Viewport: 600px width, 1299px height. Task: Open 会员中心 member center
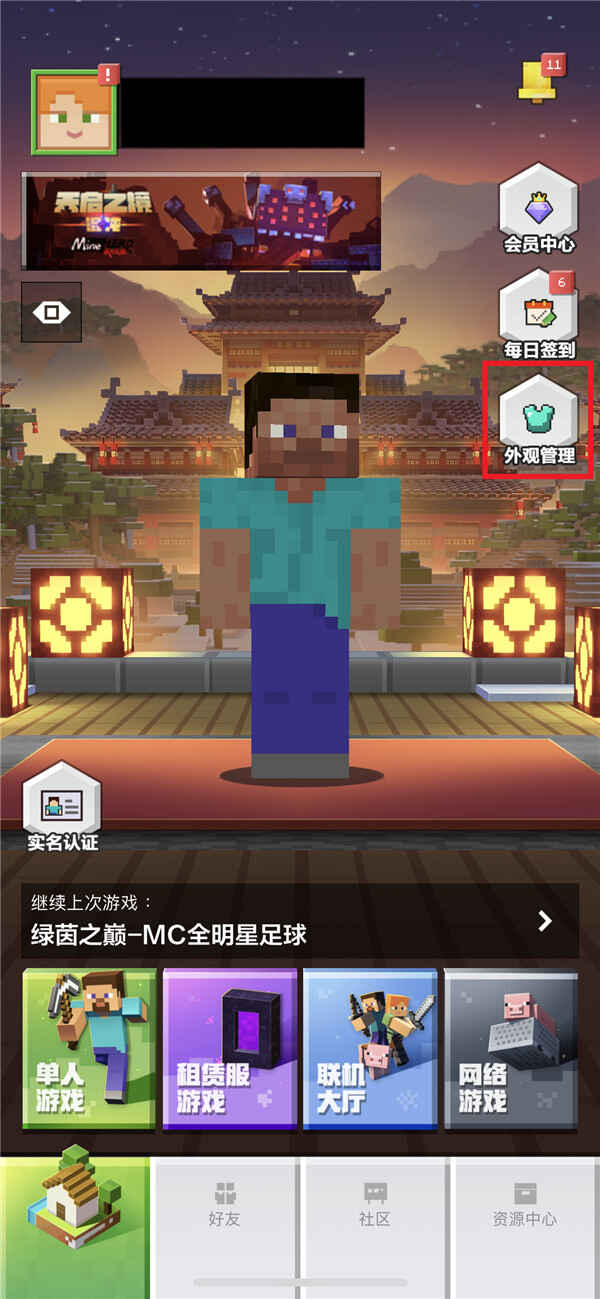pyautogui.click(x=539, y=212)
